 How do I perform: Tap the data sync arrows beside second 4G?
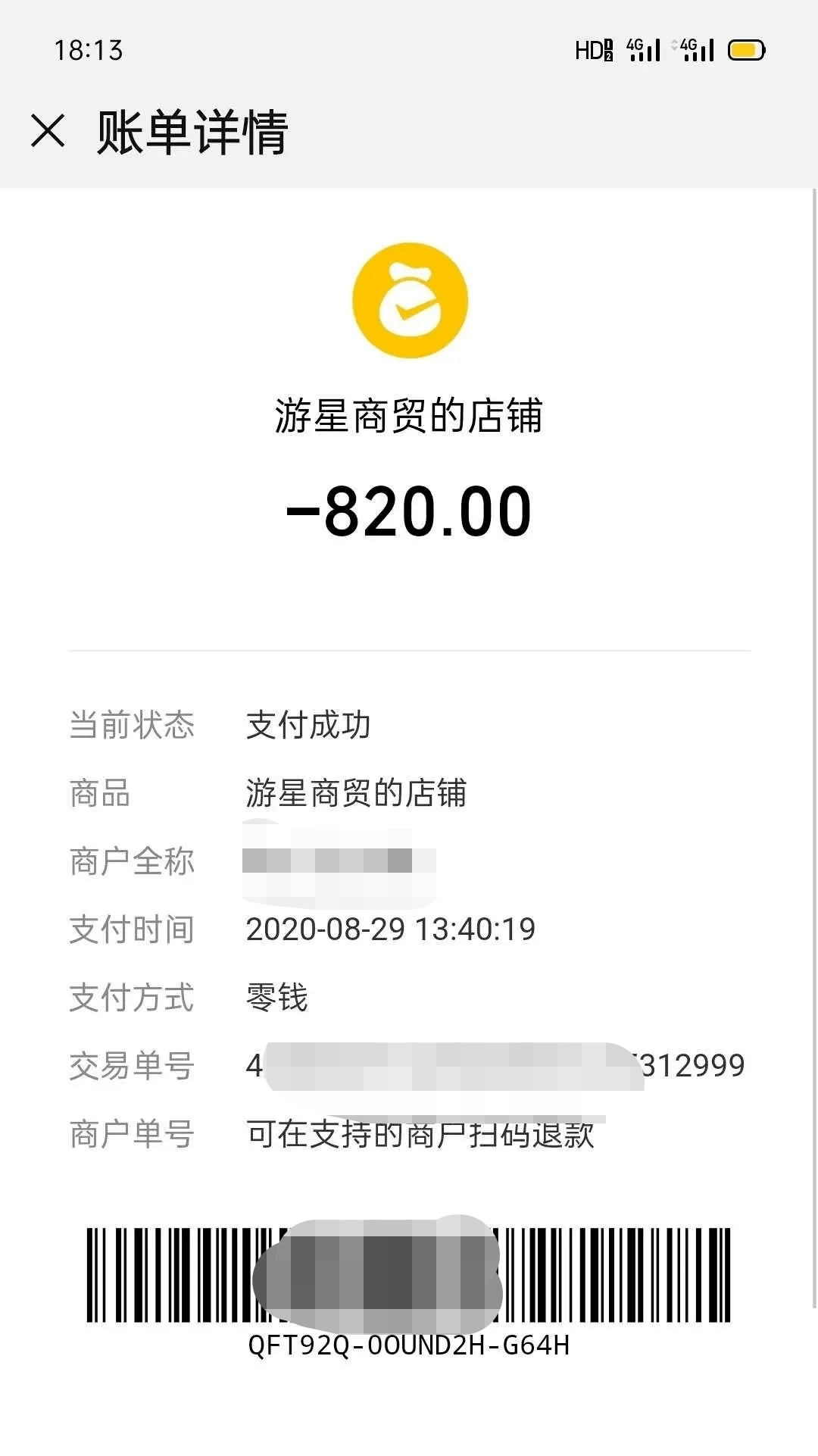pyautogui.click(x=673, y=45)
